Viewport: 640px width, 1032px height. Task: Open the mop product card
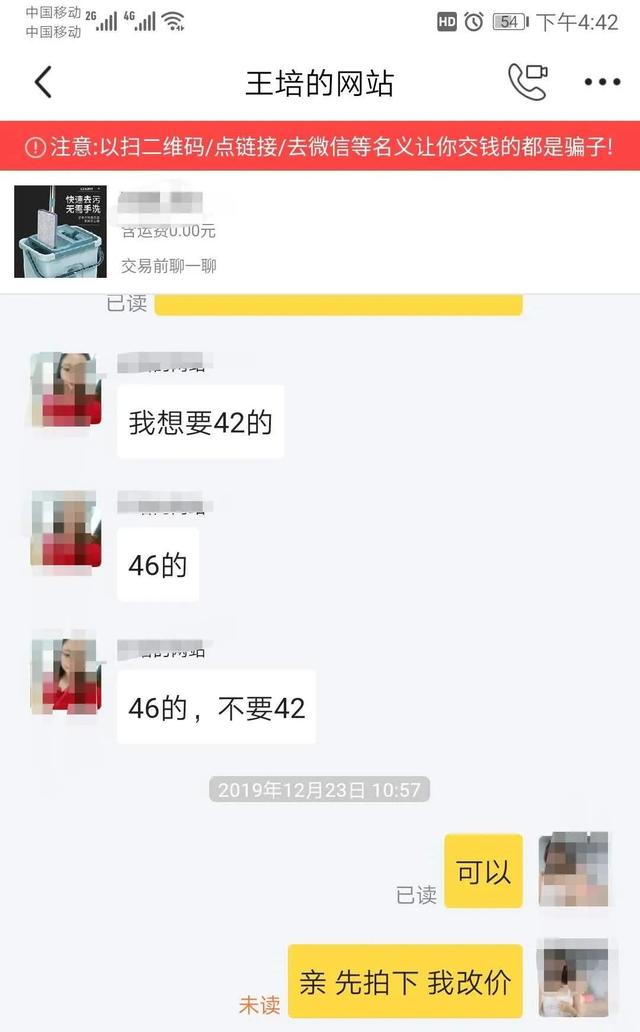[60, 231]
